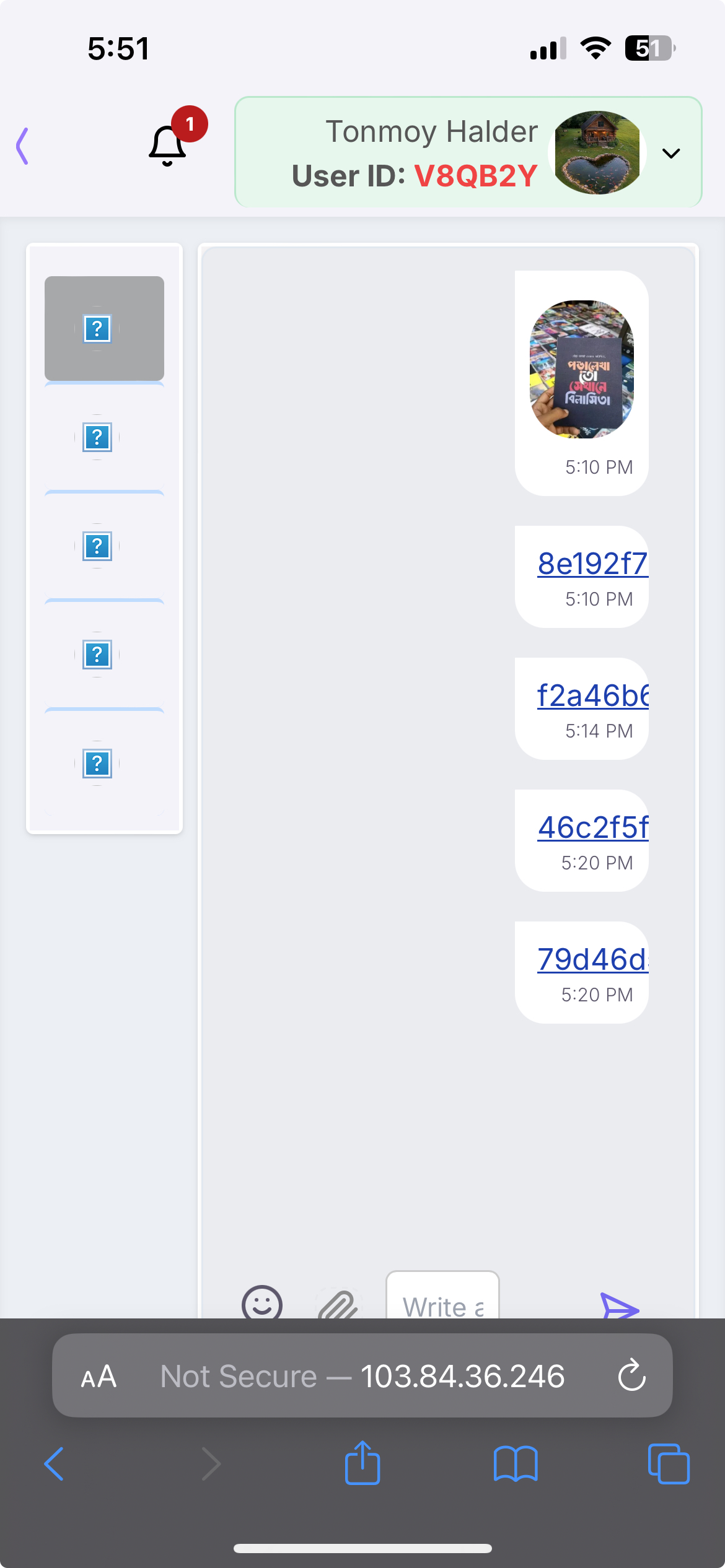Image resolution: width=725 pixels, height=1568 pixels.
Task: Tap the Safari address bar
Action: 362,1375
